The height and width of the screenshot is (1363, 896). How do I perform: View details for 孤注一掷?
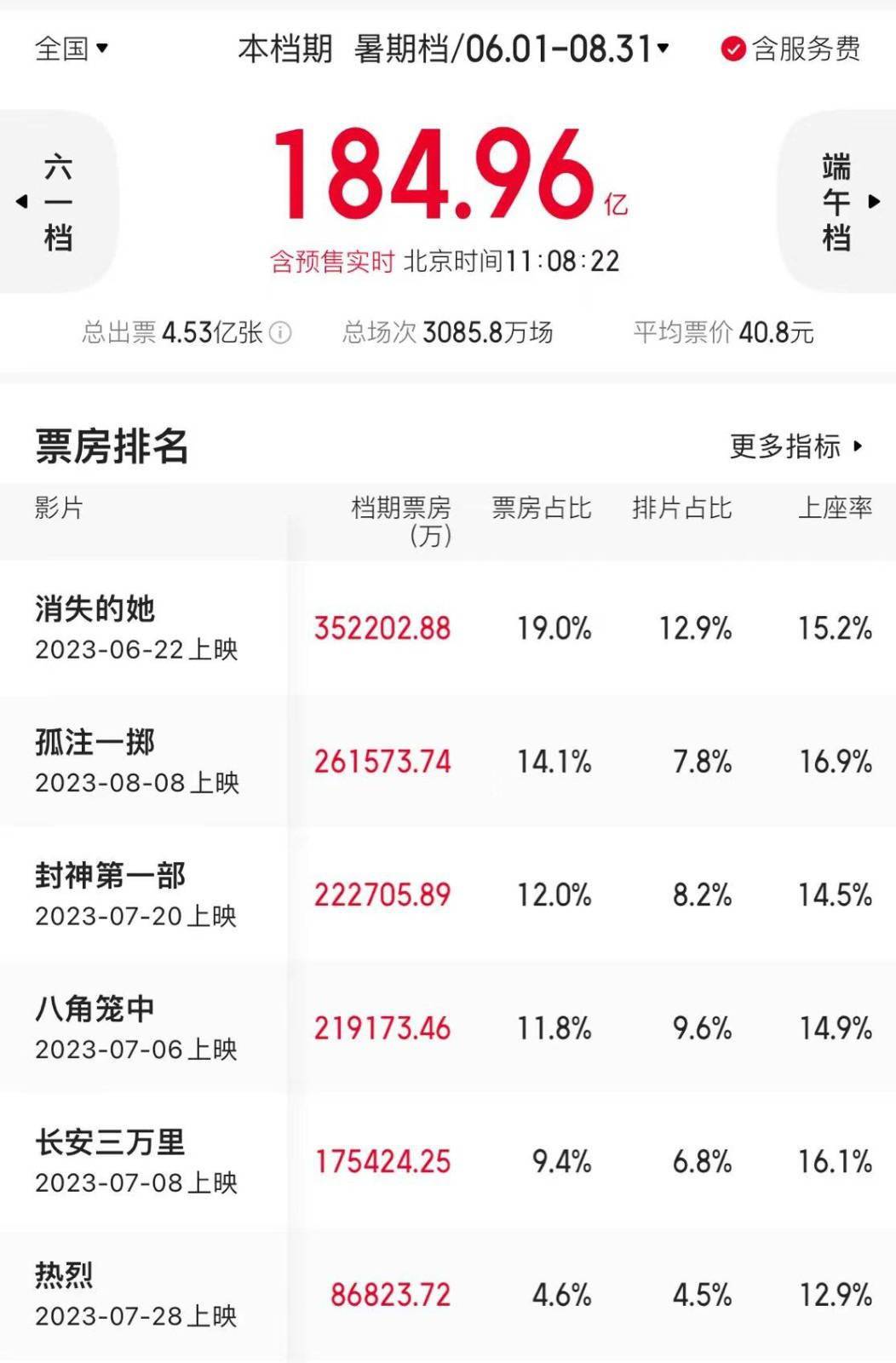point(95,742)
